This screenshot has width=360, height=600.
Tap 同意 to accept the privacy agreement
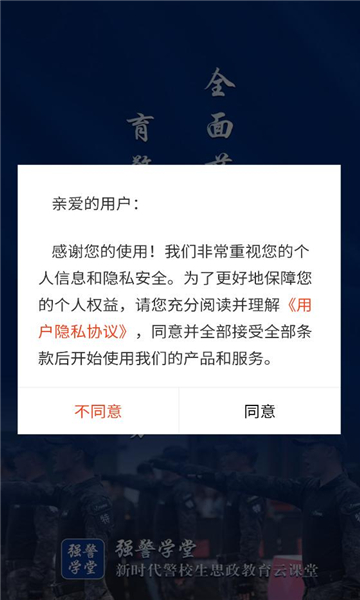click(260, 411)
